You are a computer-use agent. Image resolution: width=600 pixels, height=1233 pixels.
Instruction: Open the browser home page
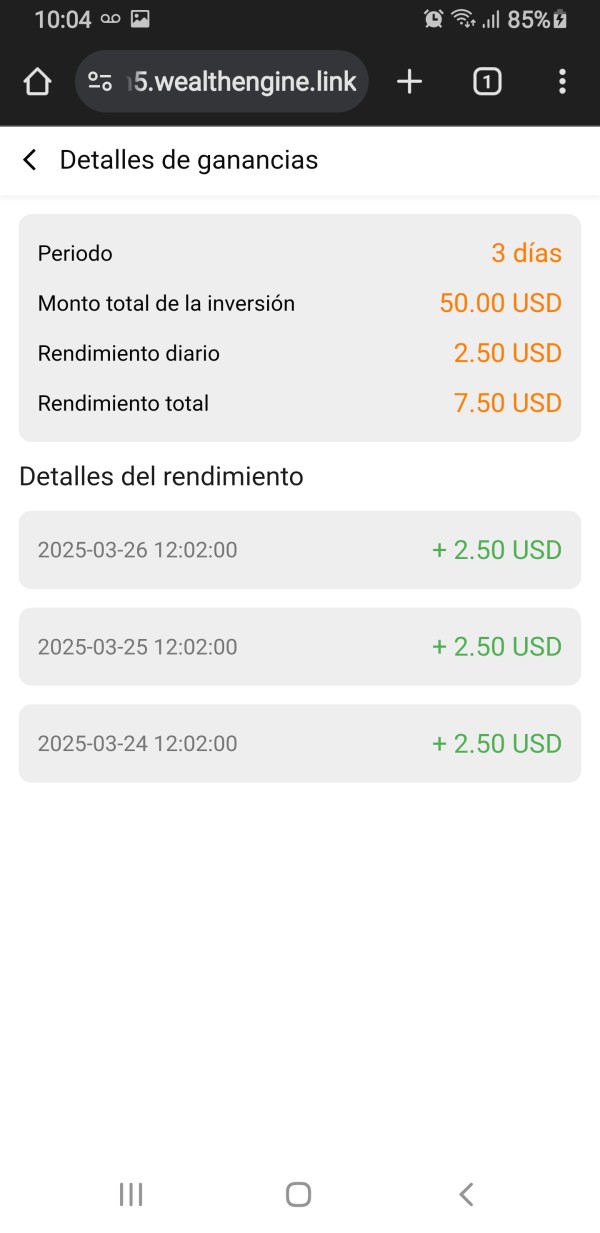[37, 82]
